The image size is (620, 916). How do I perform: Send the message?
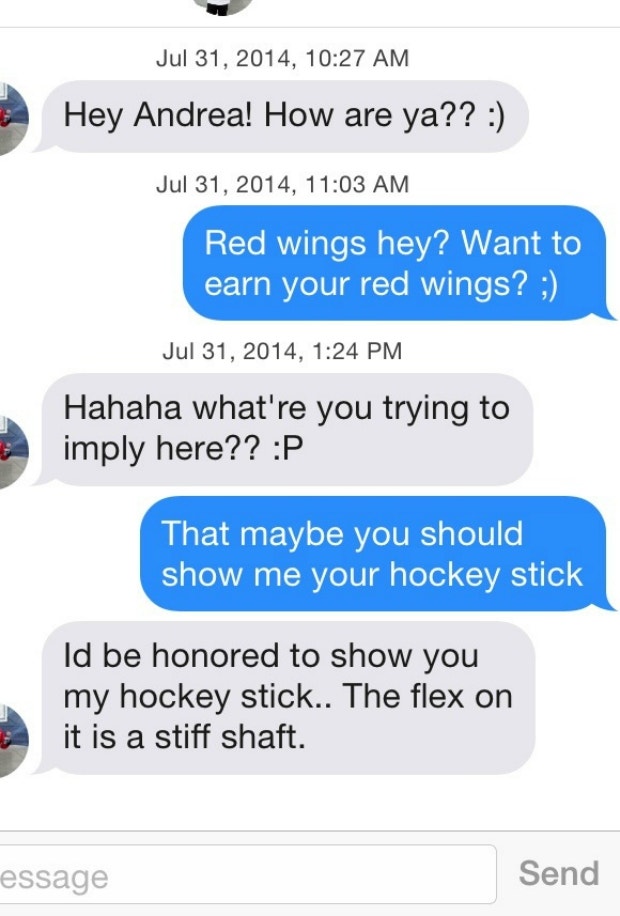pyautogui.click(x=558, y=873)
